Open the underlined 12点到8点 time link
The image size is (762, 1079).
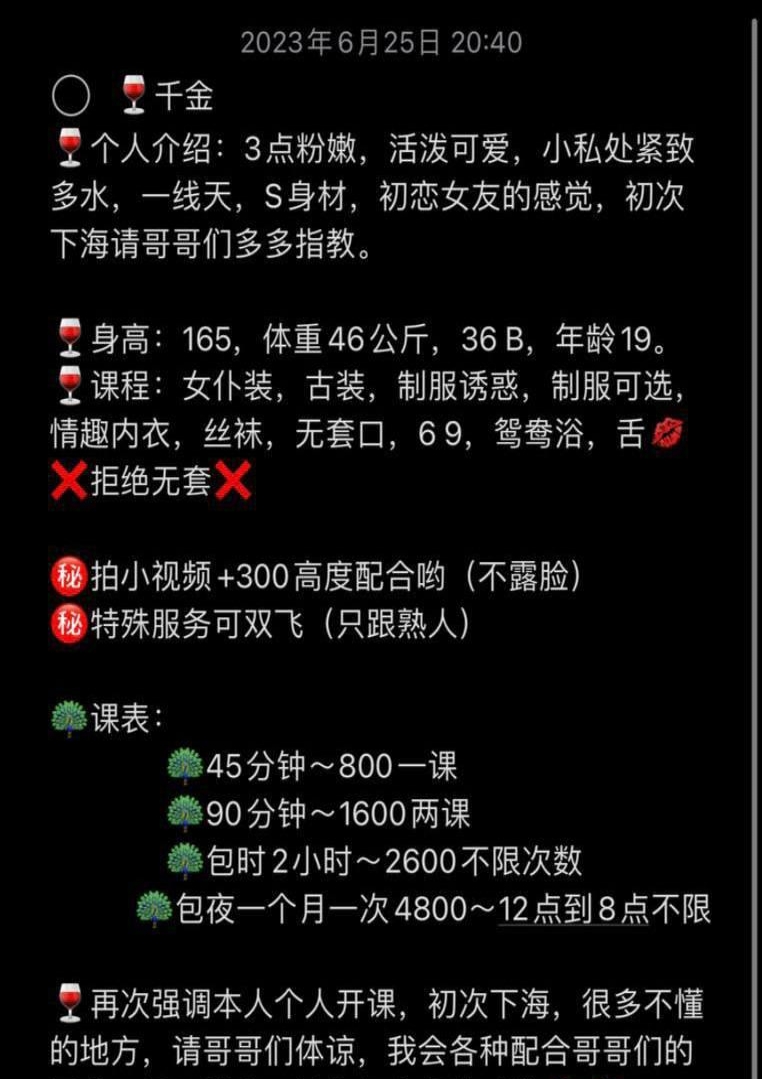click(x=573, y=909)
